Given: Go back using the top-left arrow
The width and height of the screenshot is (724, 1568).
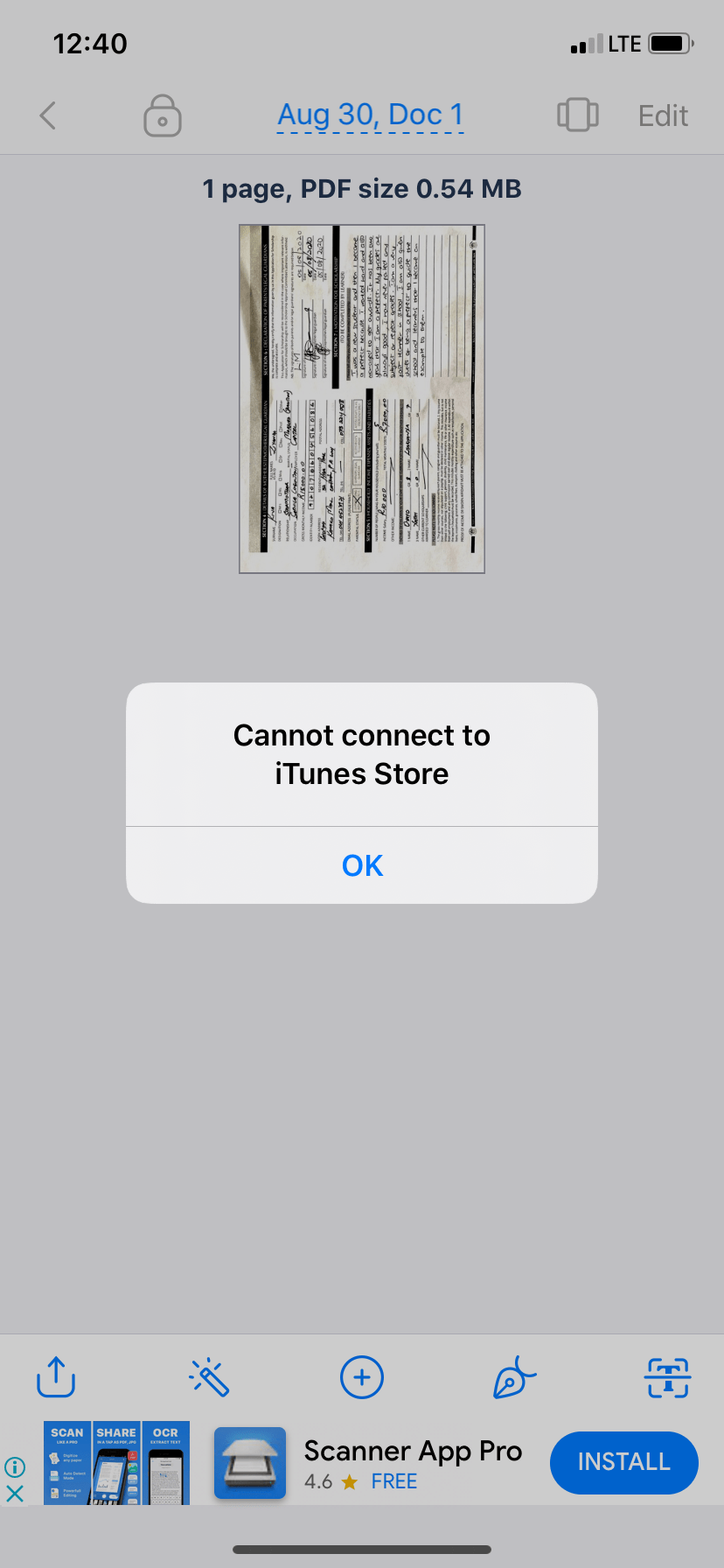Looking at the screenshot, I should pos(48,115).
